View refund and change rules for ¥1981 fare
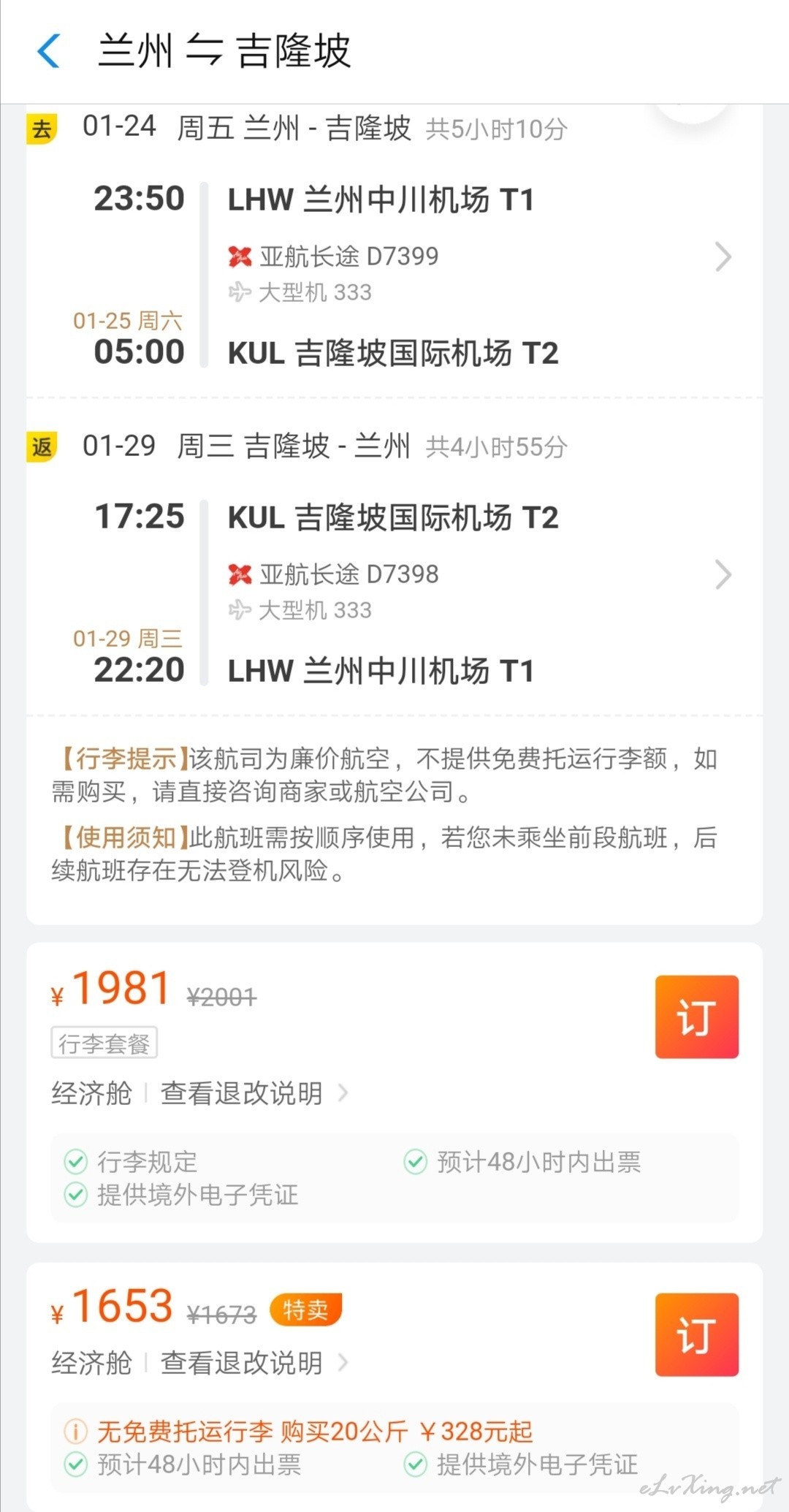This screenshot has height=1512, width=789. pyautogui.click(x=254, y=1093)
